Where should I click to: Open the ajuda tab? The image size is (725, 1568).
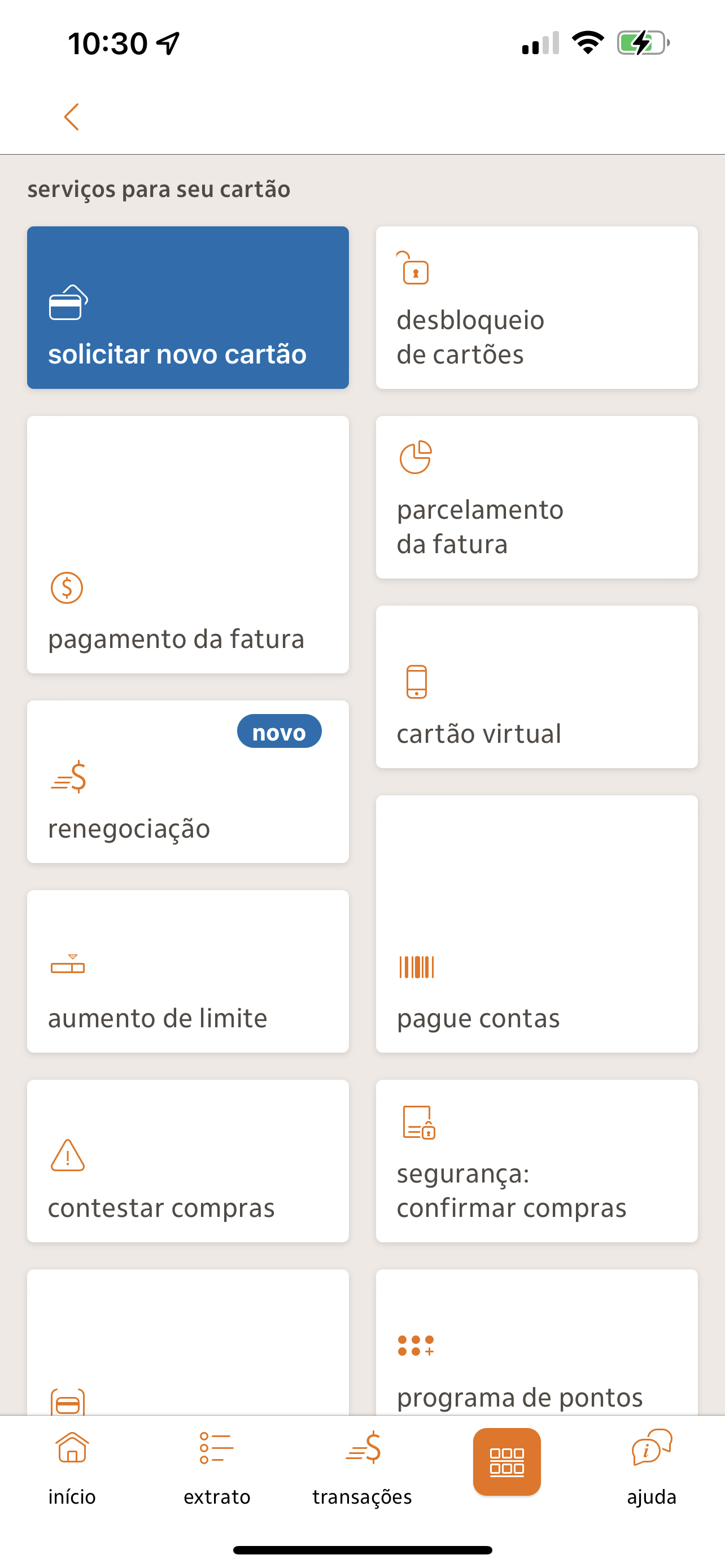point(652,1468)
